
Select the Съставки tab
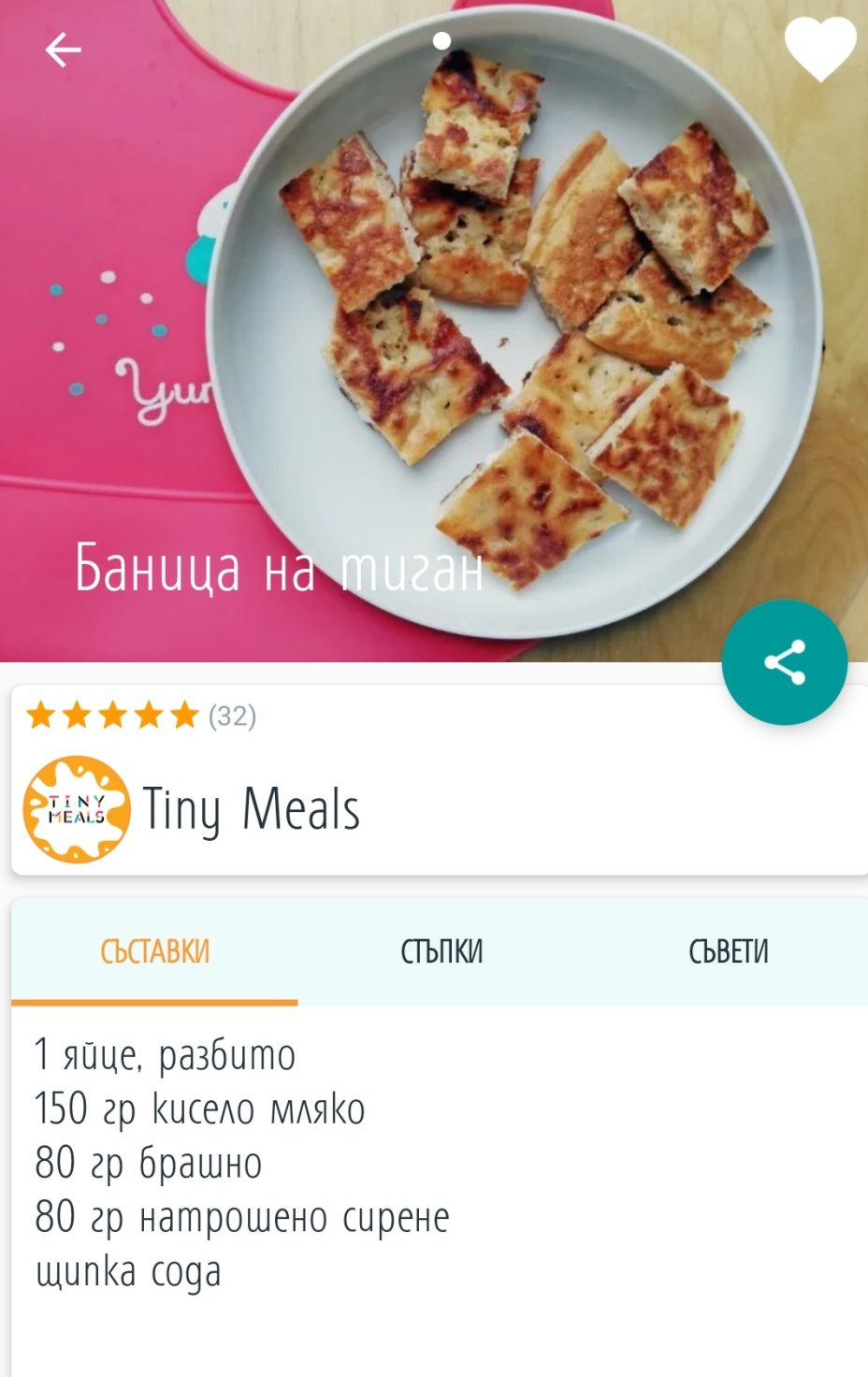pyautogui.click(x=154, y=952)
